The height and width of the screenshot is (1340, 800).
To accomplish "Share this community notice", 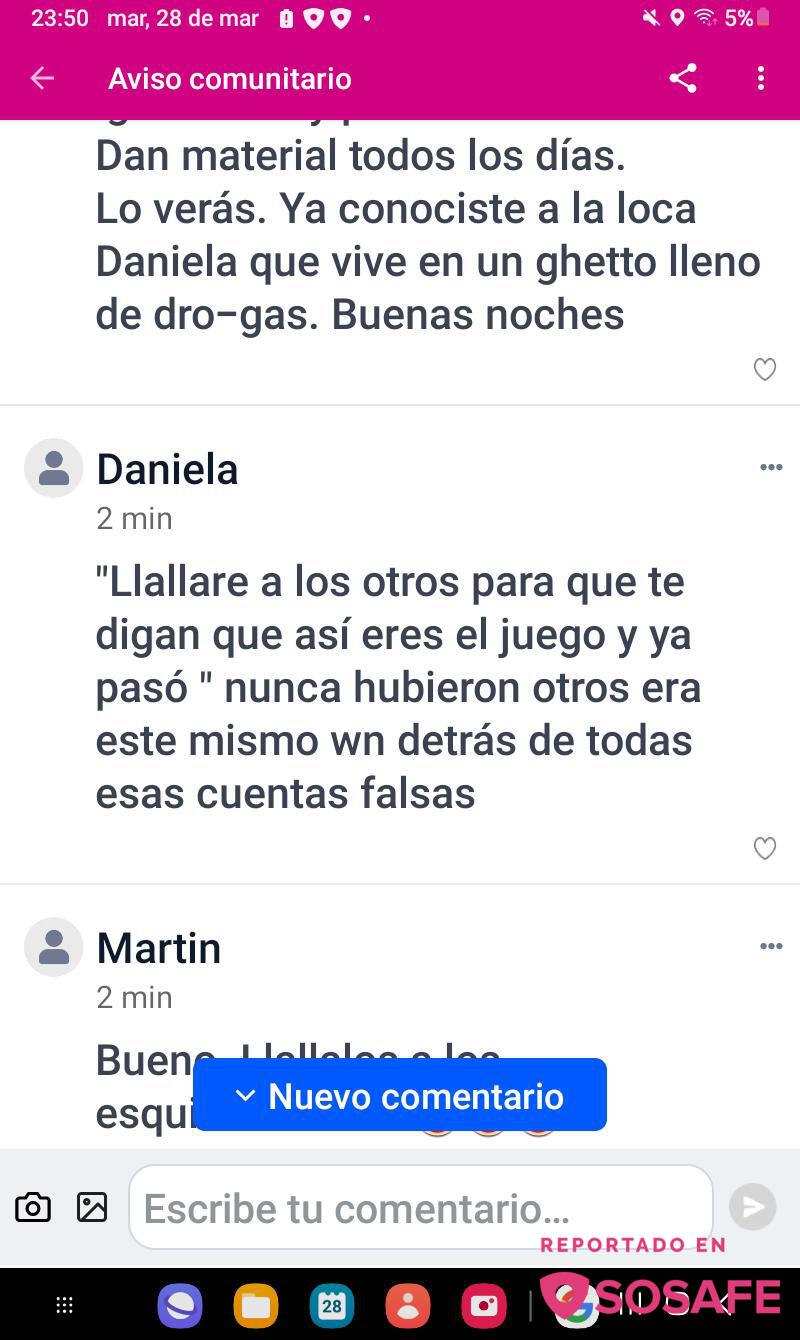I will pos(683,78).
